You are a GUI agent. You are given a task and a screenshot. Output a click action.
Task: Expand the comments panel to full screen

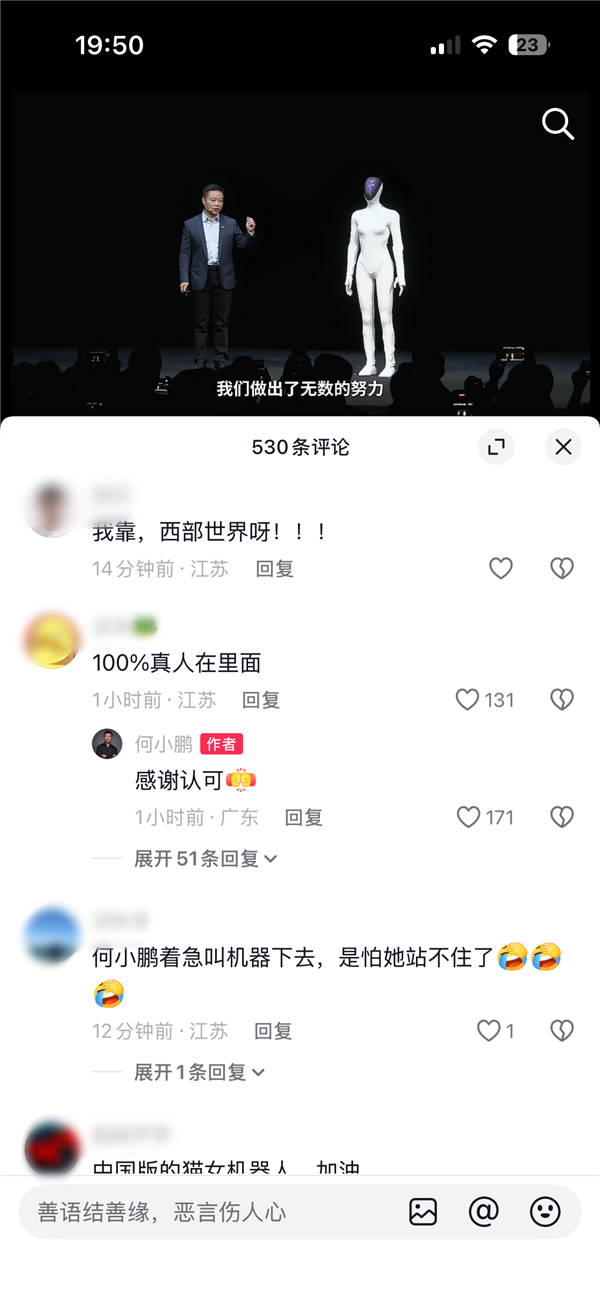click(496, 447)
